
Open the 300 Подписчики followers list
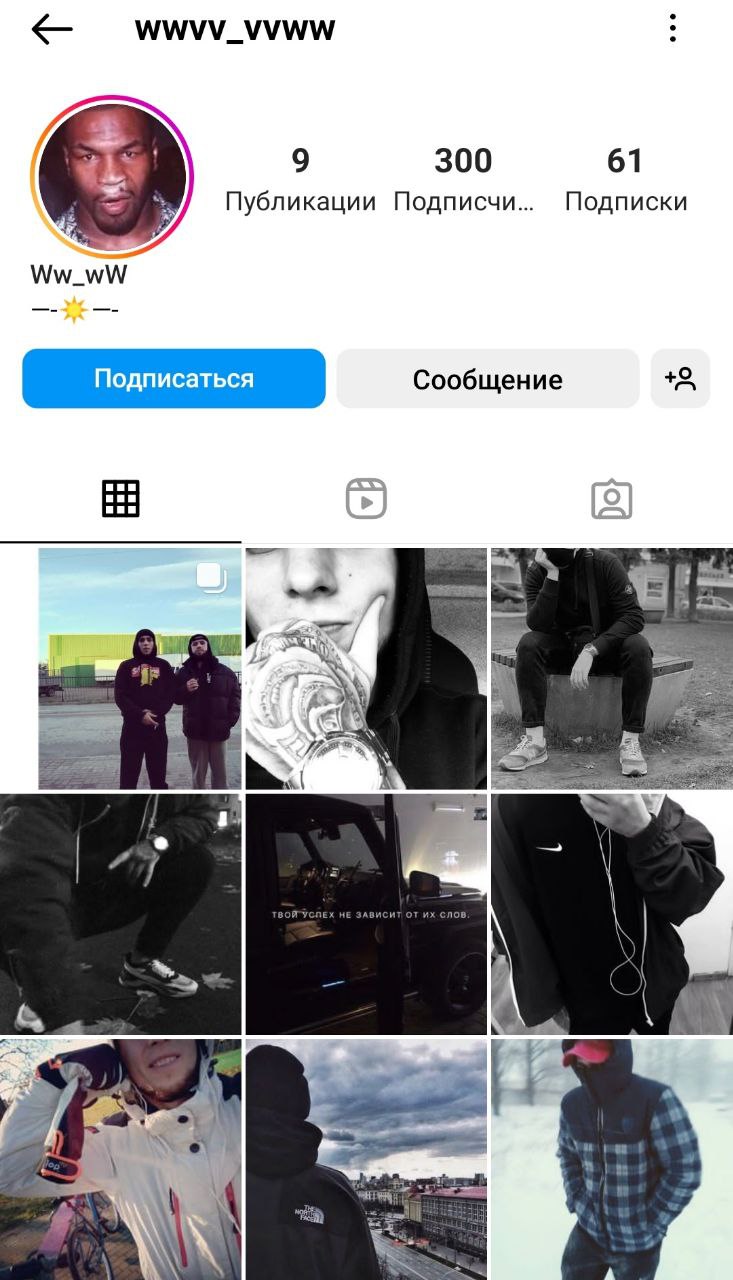point(463,178)
